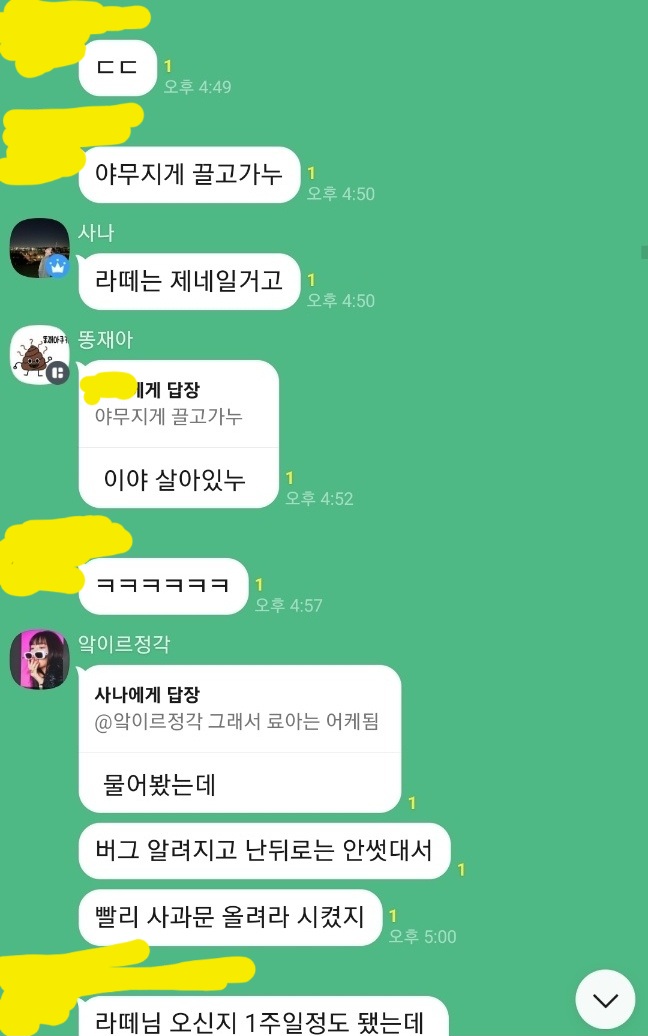The height and width of the screenshot is (1036, 648).
Task: Open 악이르정각's profile picture
Action: [x=39, y=660]
